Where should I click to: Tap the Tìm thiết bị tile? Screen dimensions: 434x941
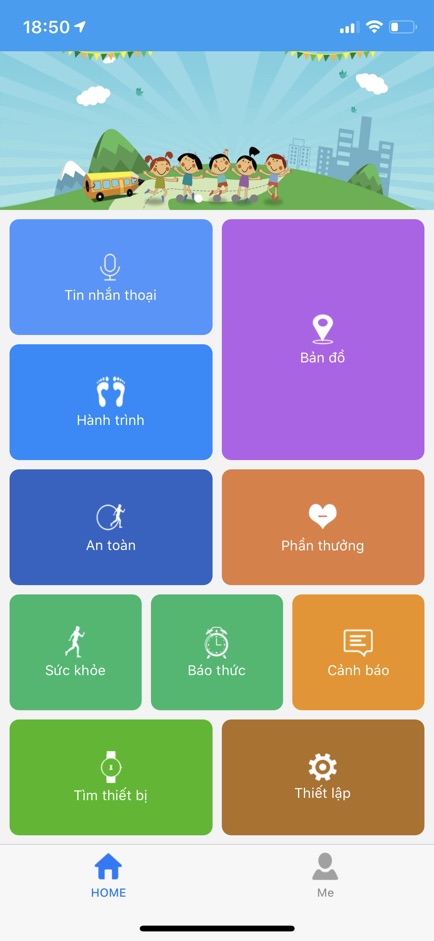pyautogui.click(x=111, y=777)
